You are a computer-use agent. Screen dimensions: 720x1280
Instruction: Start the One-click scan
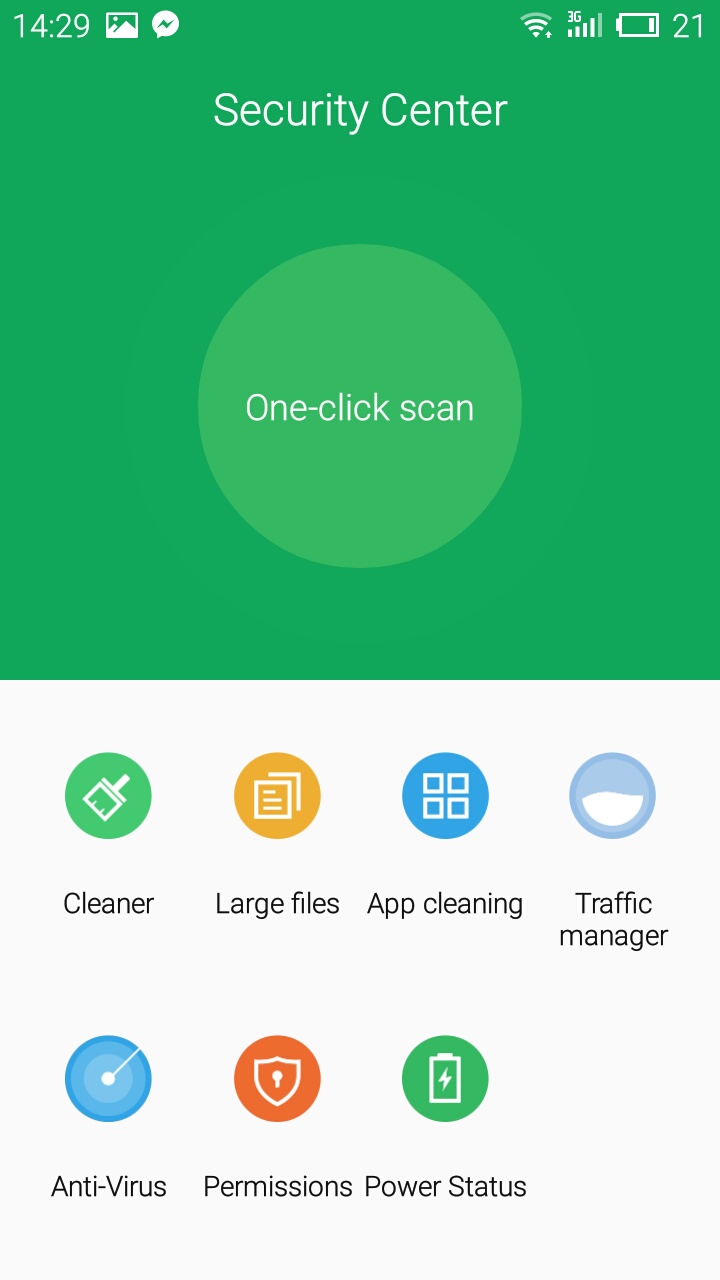[x=360, y=406]
